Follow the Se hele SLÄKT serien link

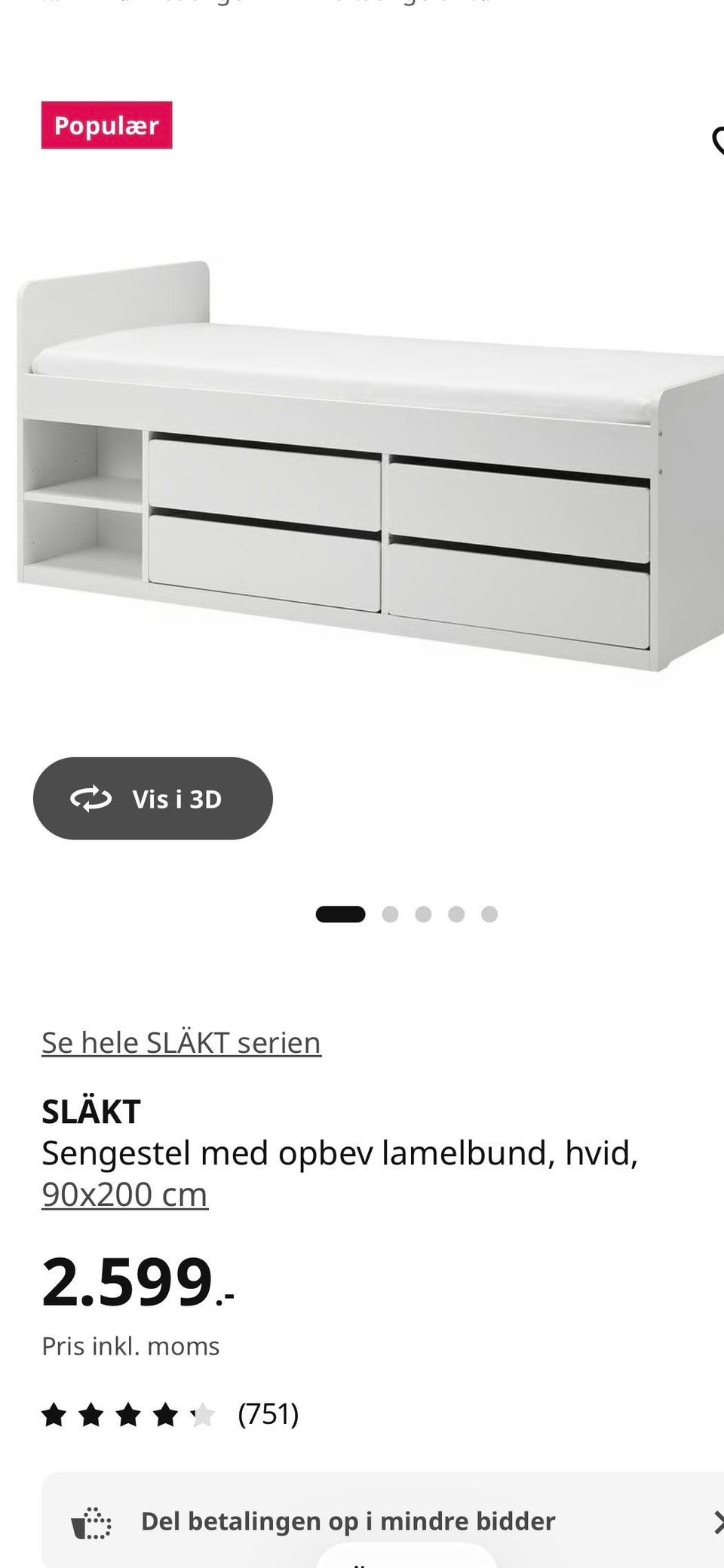click(181, 1042)
